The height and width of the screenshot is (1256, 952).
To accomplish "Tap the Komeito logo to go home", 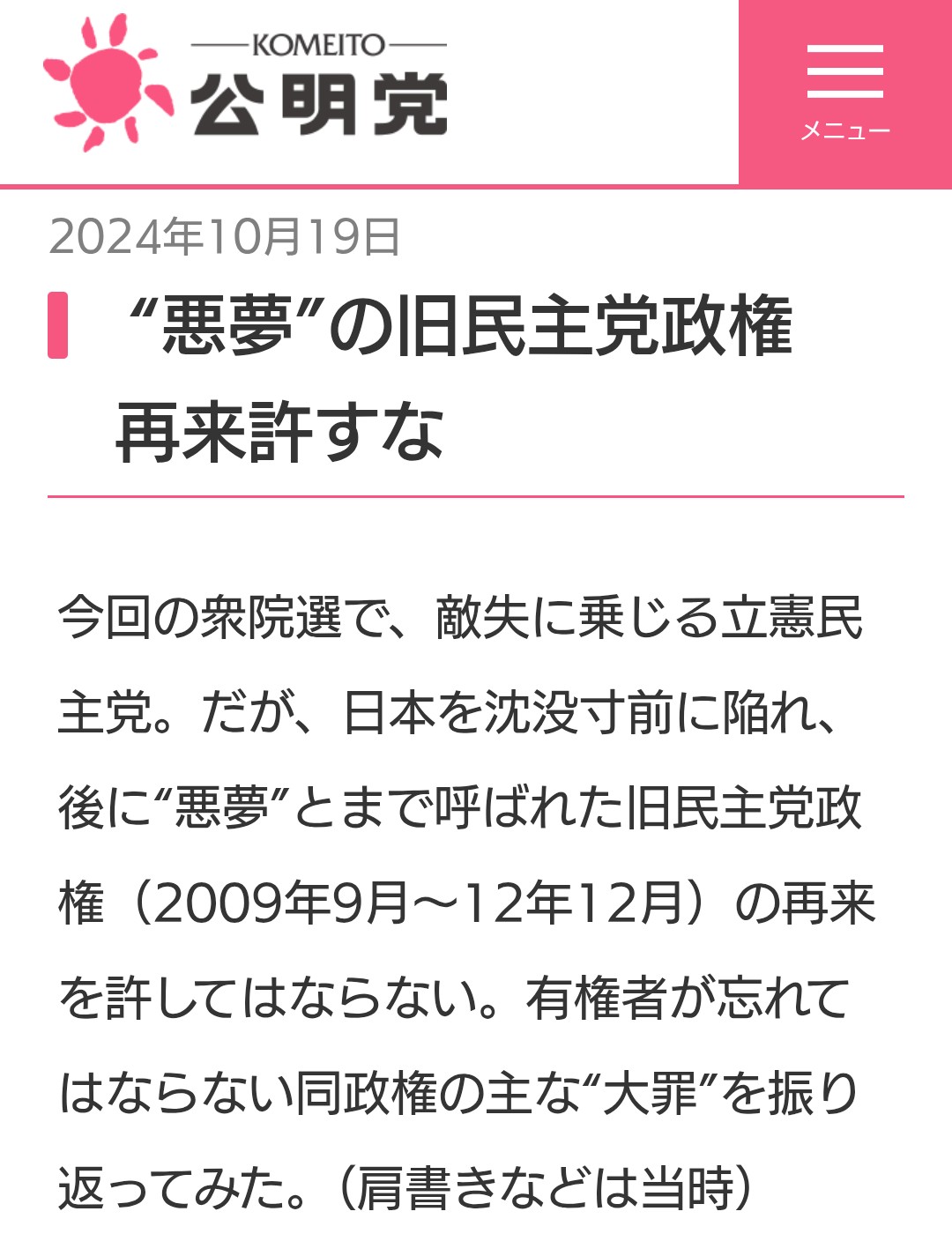I will click(x=245, y=85).
